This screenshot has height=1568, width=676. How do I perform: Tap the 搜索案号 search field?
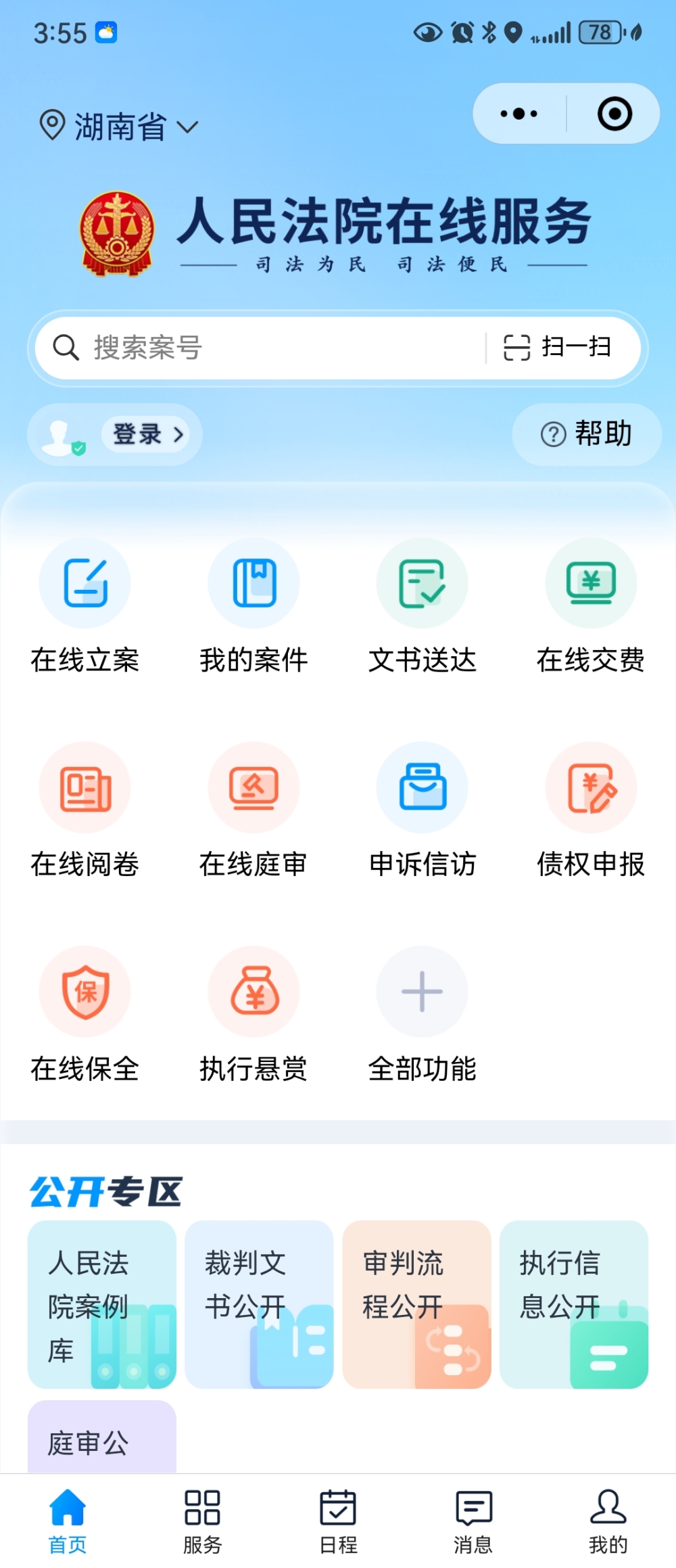click(270, 348)
